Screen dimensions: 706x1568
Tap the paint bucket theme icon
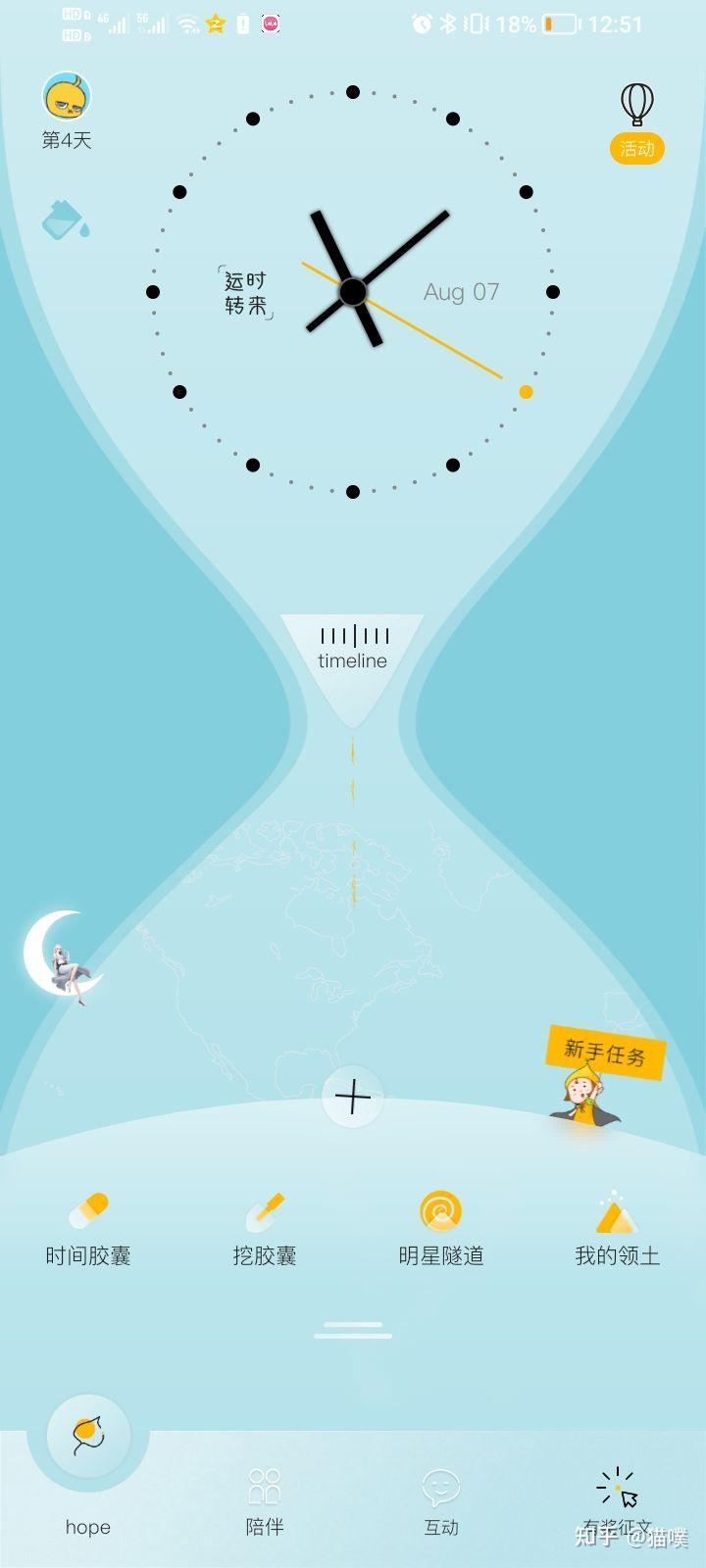point(66,220)
